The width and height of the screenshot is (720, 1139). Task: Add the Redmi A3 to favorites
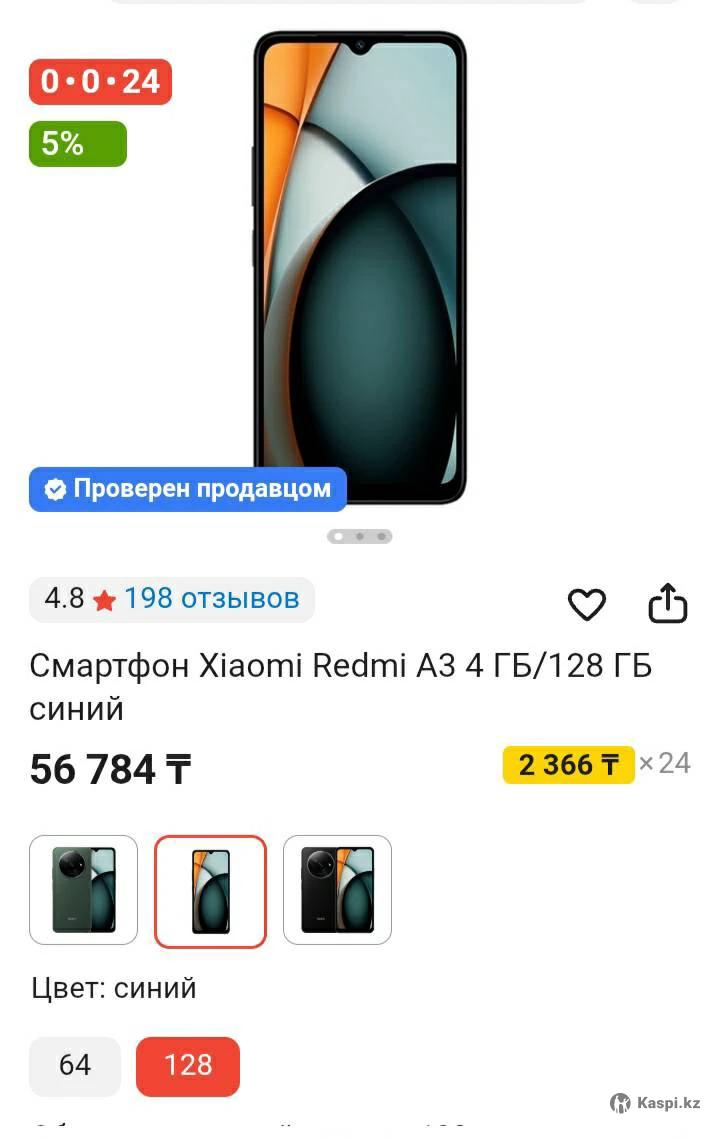[587, 604]
